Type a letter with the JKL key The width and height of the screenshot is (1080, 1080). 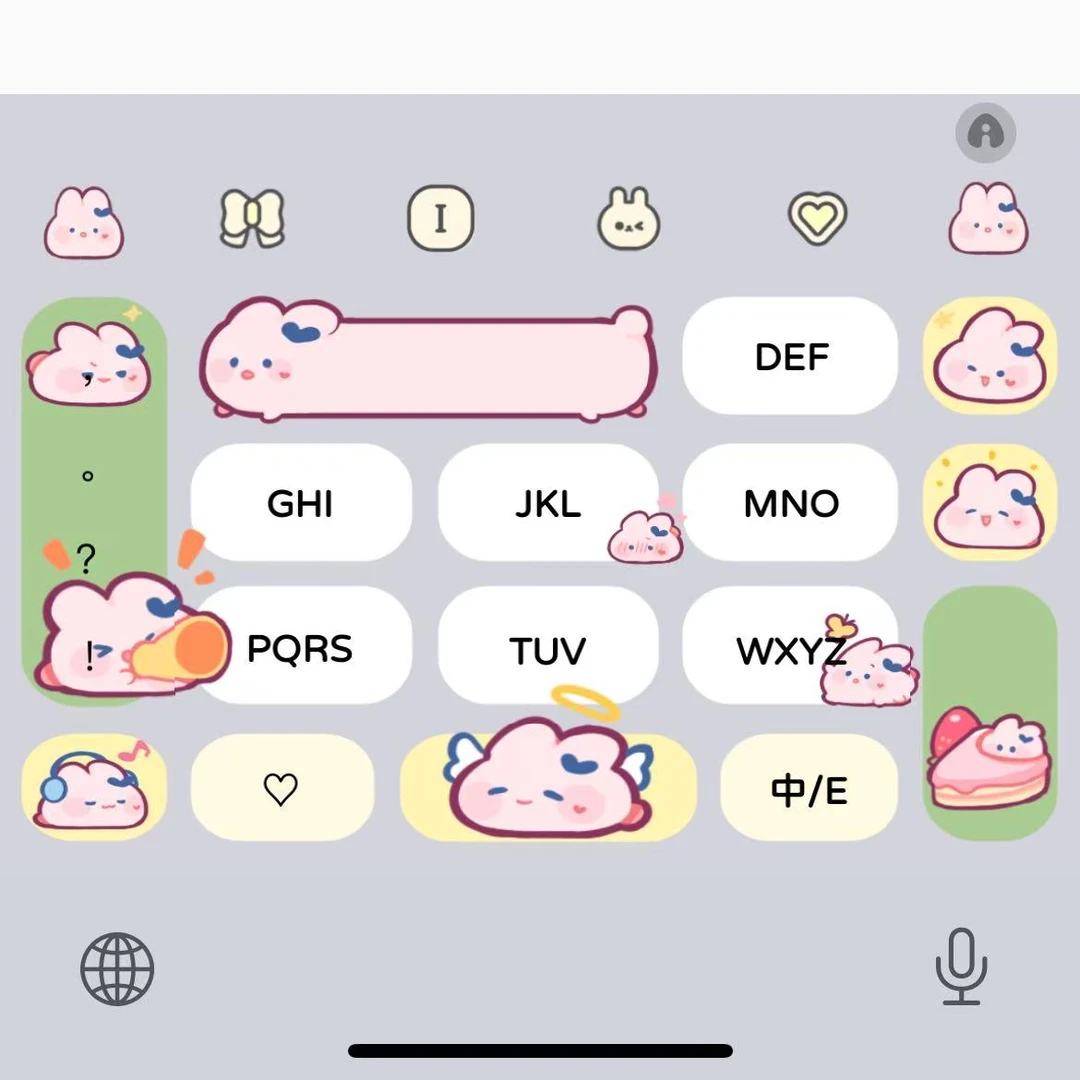tap(547, 502)
